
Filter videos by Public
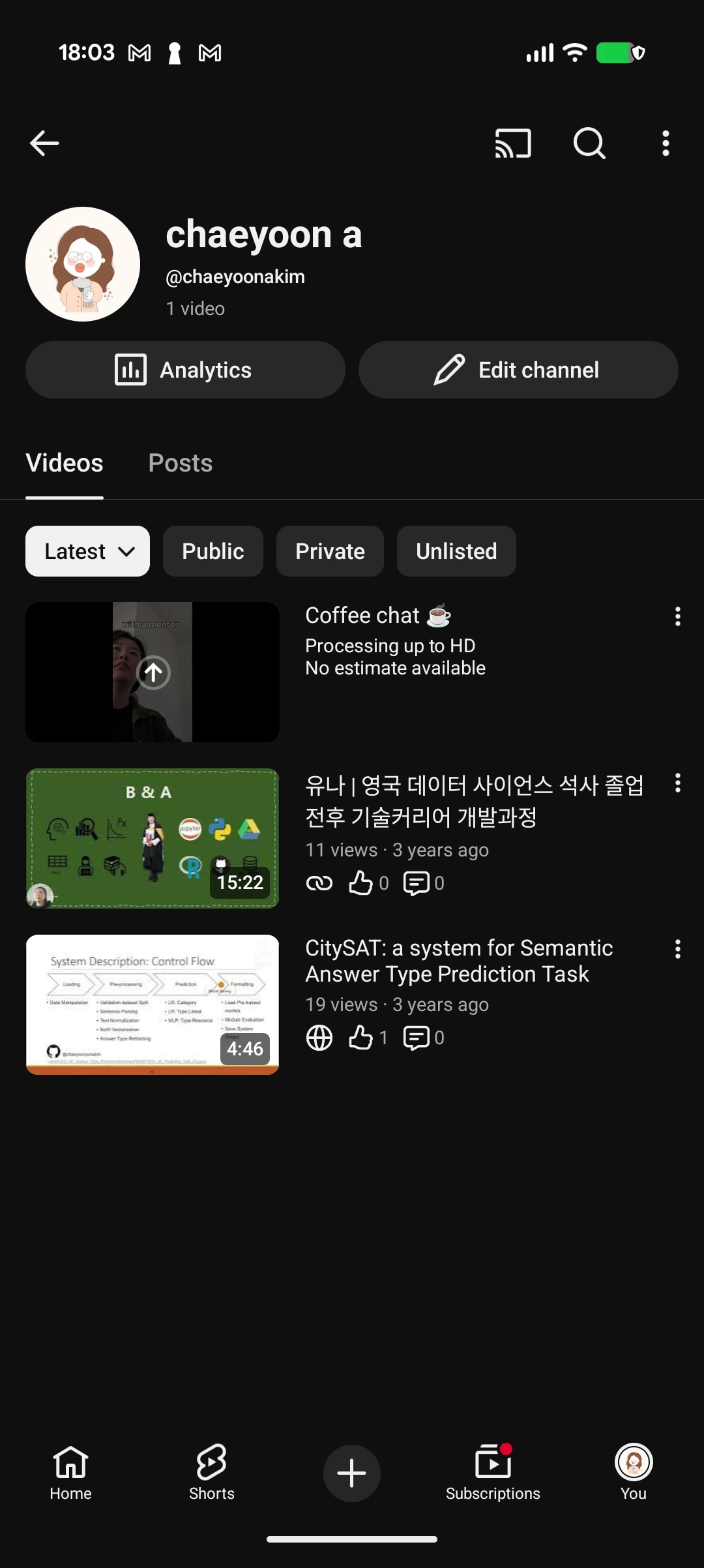(x=213, y=551)
